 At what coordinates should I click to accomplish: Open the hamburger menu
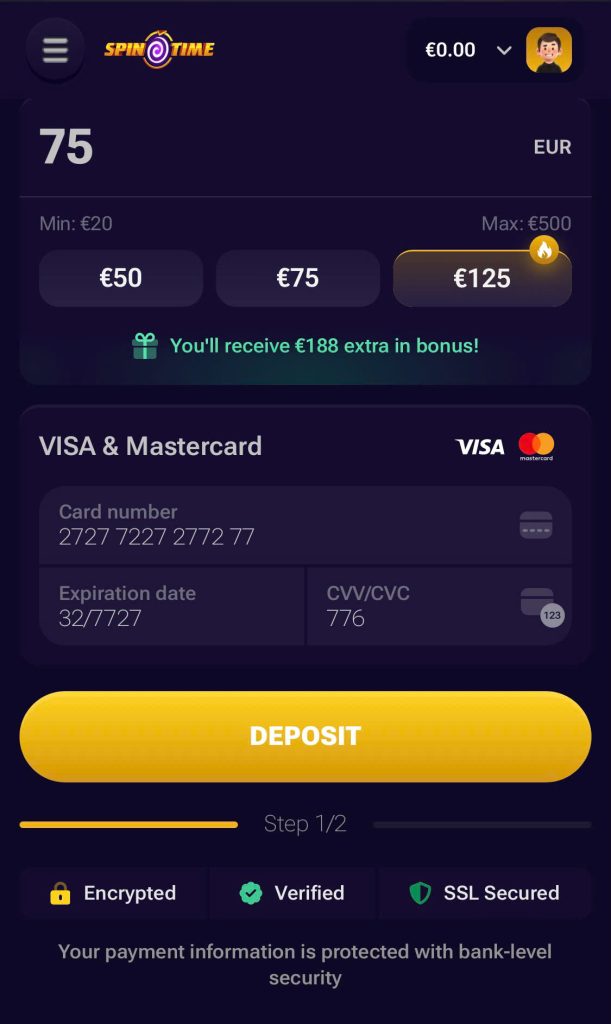pyautogui.click(x=55, y=50)
